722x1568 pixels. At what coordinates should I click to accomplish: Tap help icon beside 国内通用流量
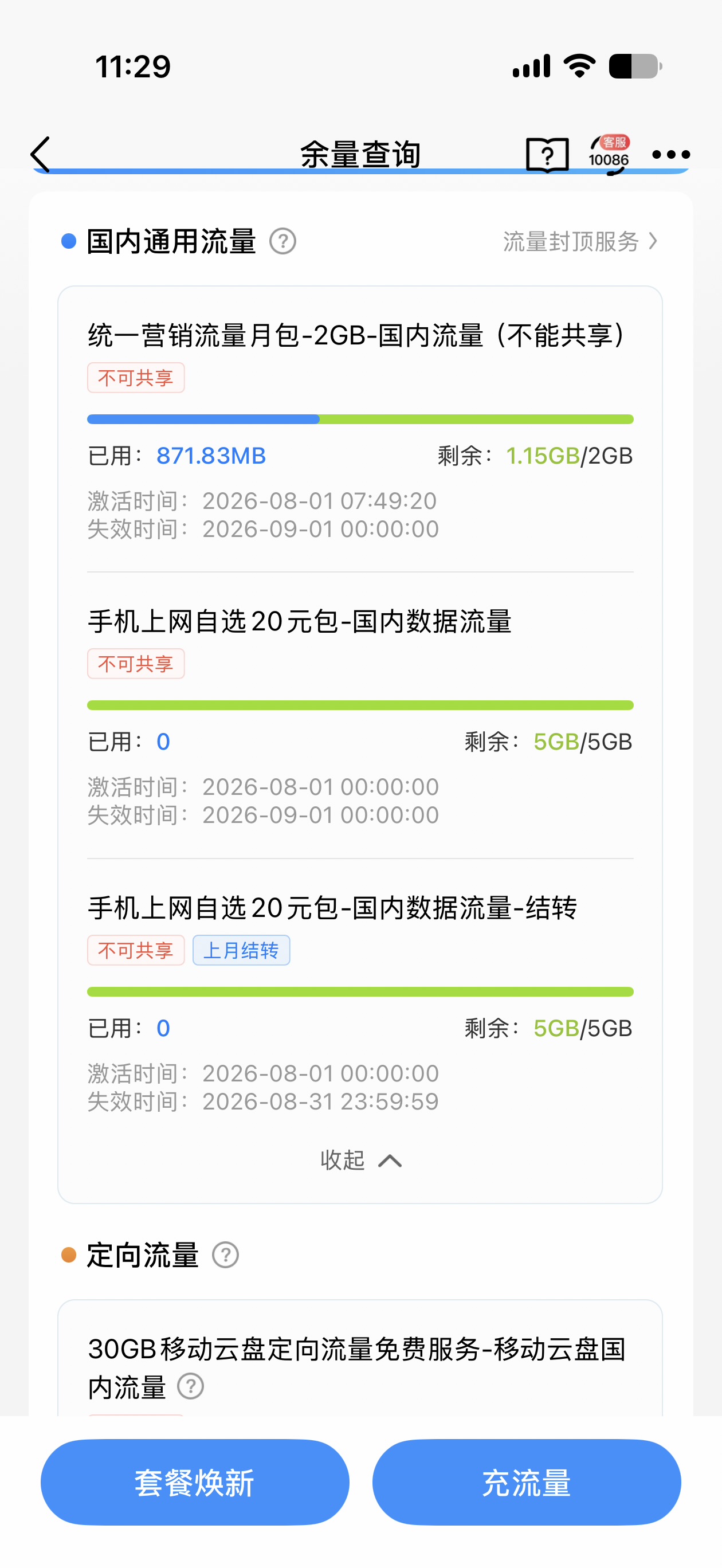pos(282,242)
